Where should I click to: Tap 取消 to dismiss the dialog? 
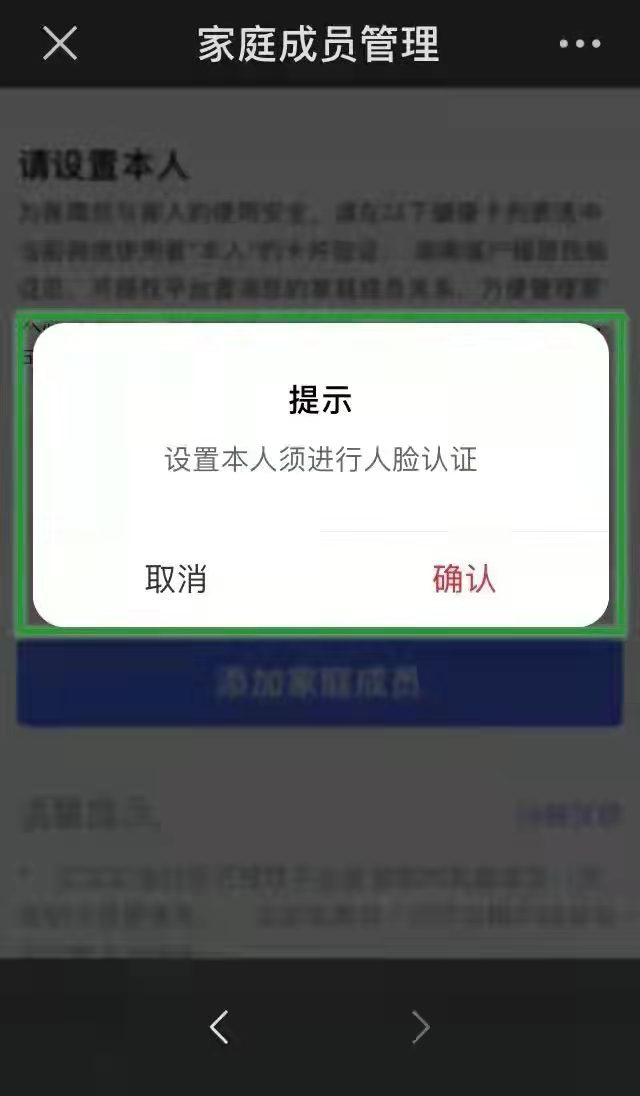tap(176, 579)
